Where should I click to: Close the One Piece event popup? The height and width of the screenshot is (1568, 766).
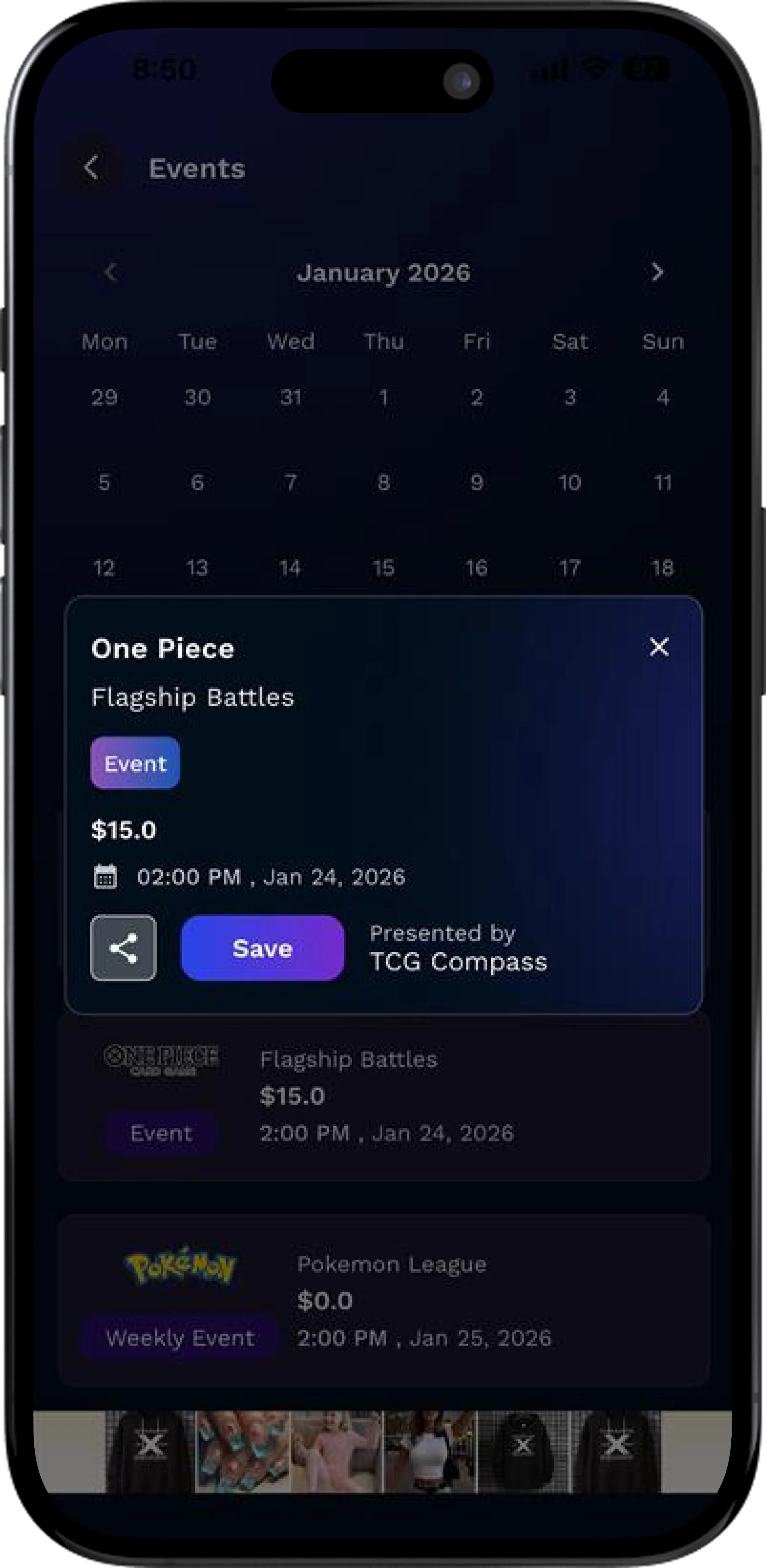tap(658, 647)
